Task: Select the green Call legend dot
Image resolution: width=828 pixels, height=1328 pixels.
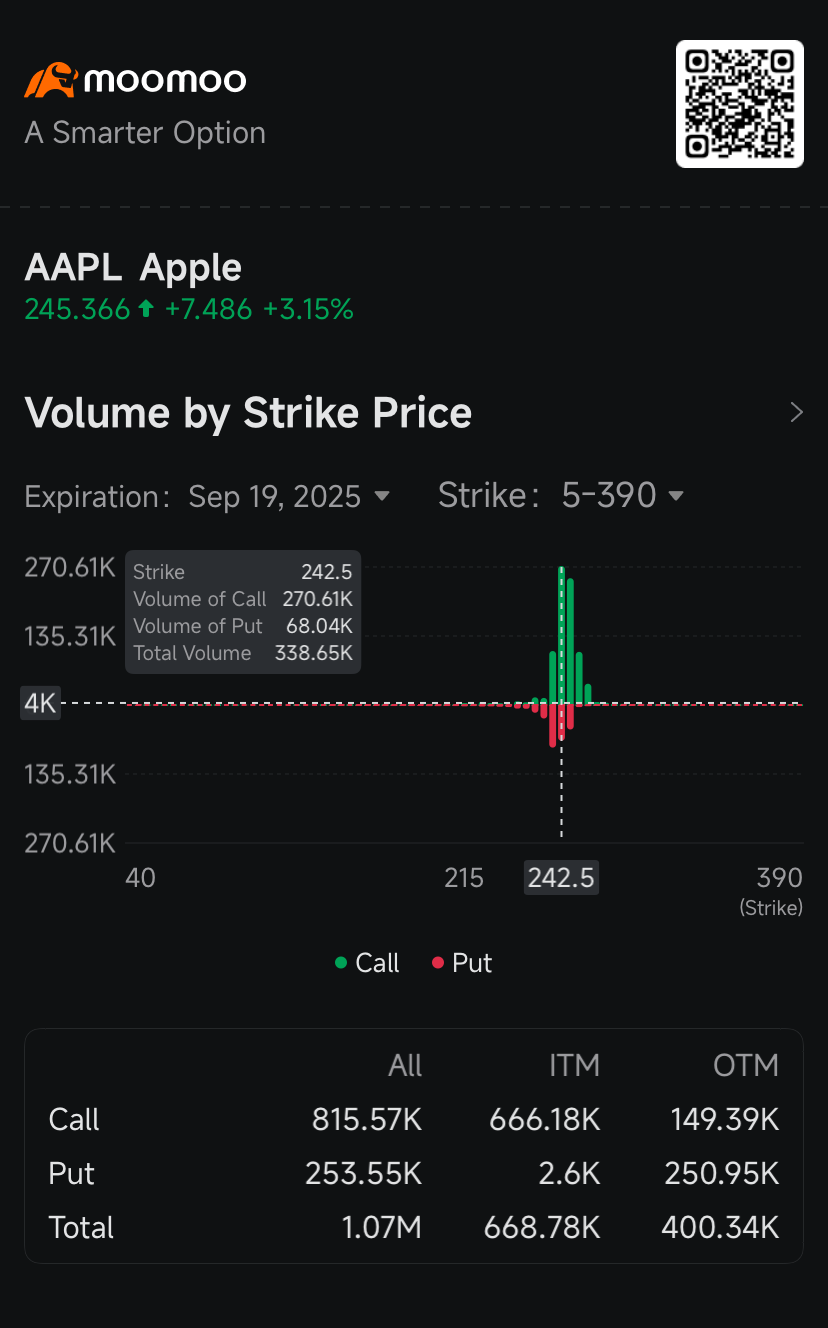Action: tap(340, 962)
